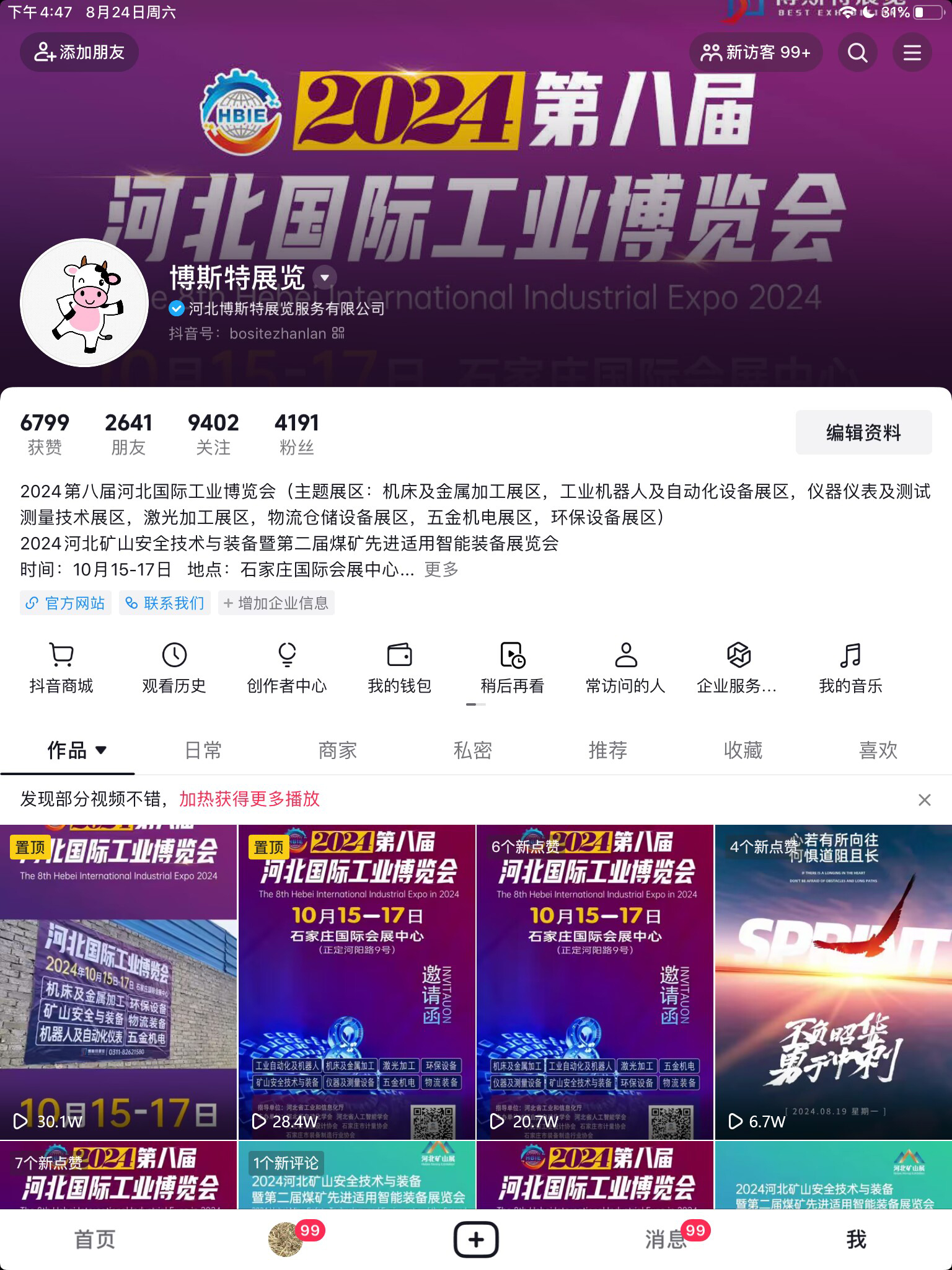Open the hamburger menu at top right

912,52
